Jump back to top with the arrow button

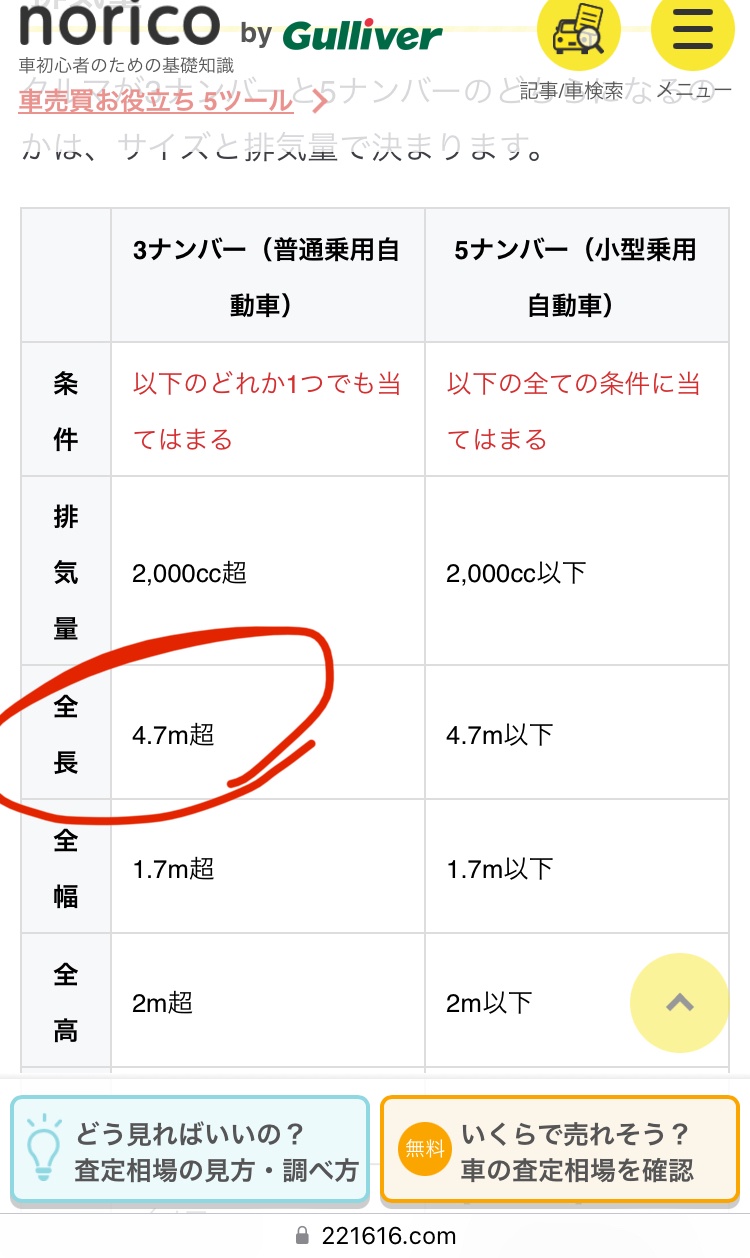coord(680,1003)
